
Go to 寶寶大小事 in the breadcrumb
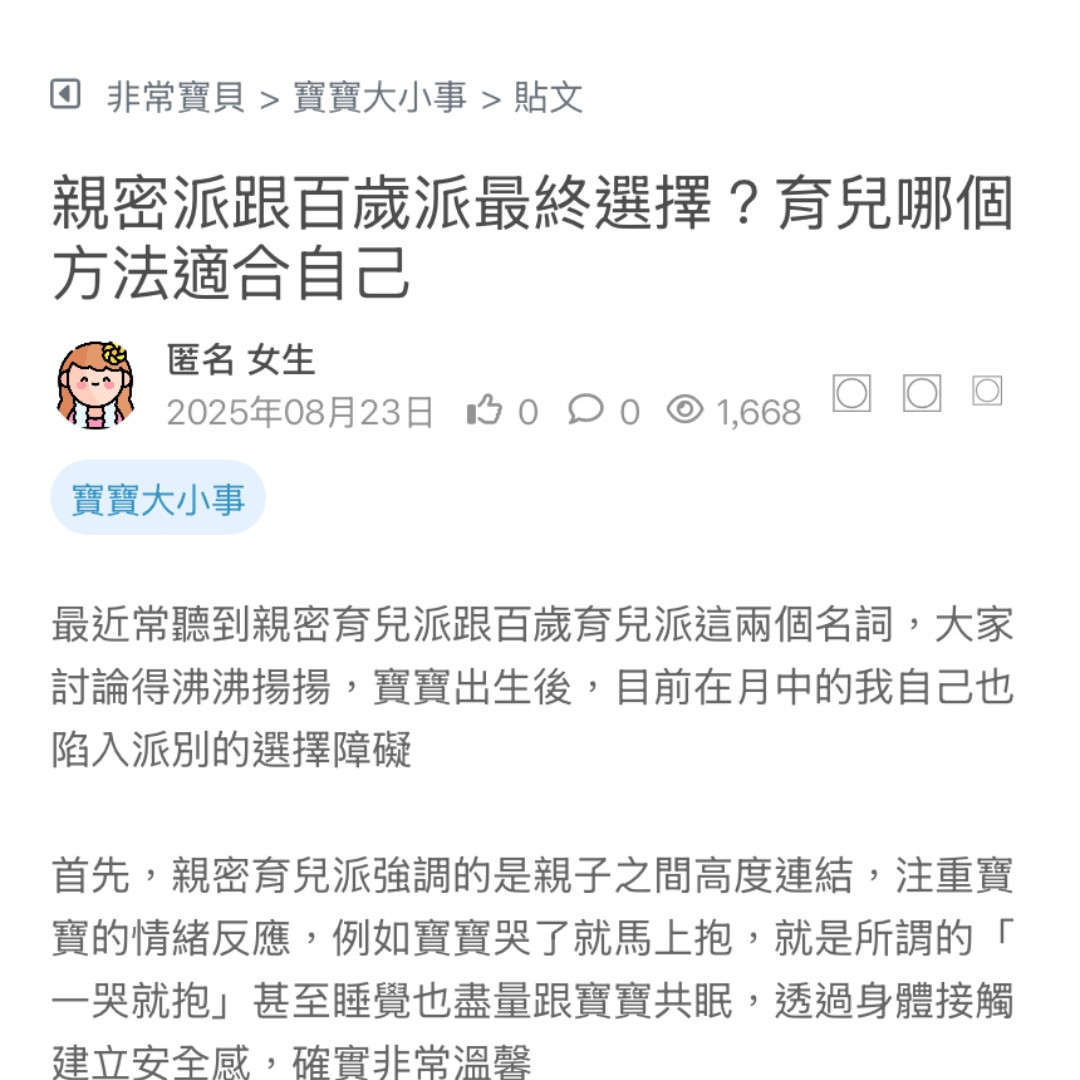click(x=380, y=98)
